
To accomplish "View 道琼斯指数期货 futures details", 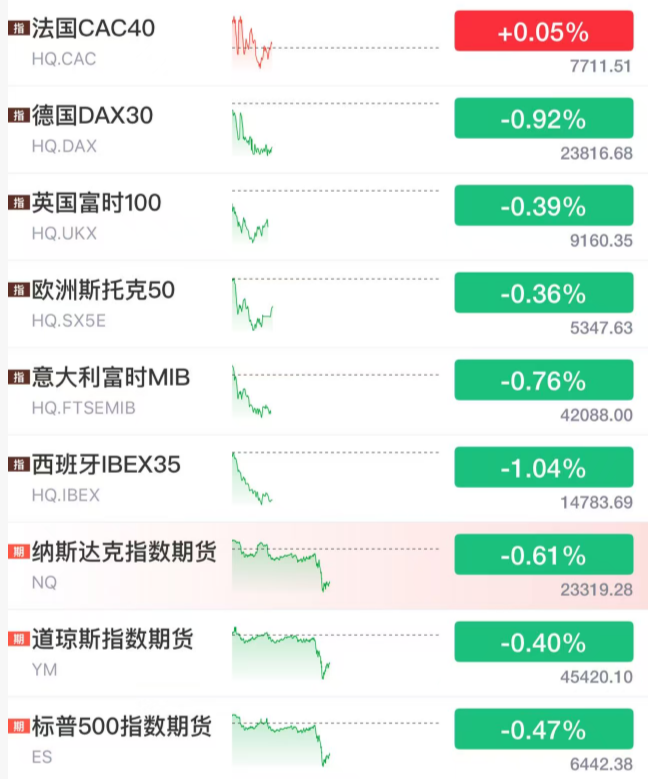I will (113, 639).
